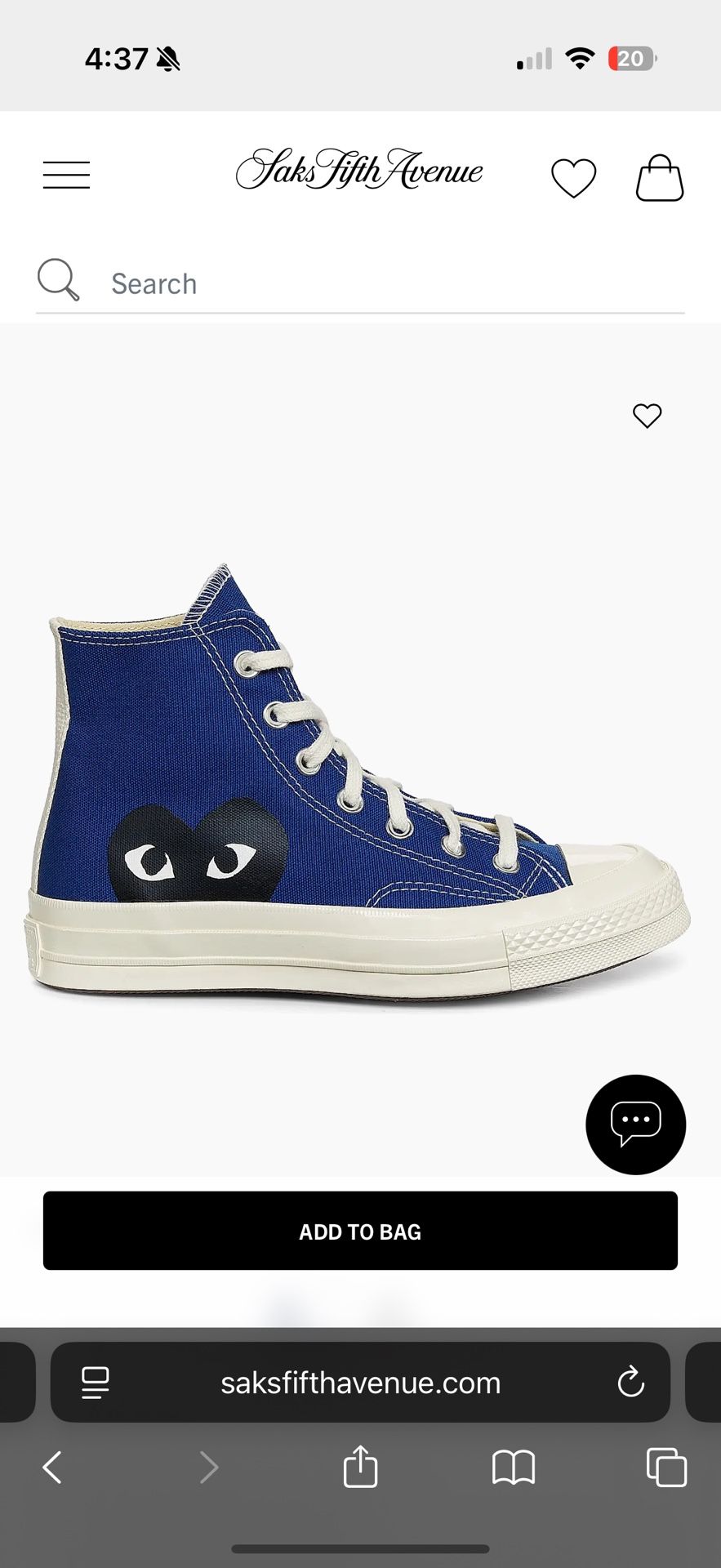
Task: Expand the forward navigation chevron
Action: click(208, 1466)
